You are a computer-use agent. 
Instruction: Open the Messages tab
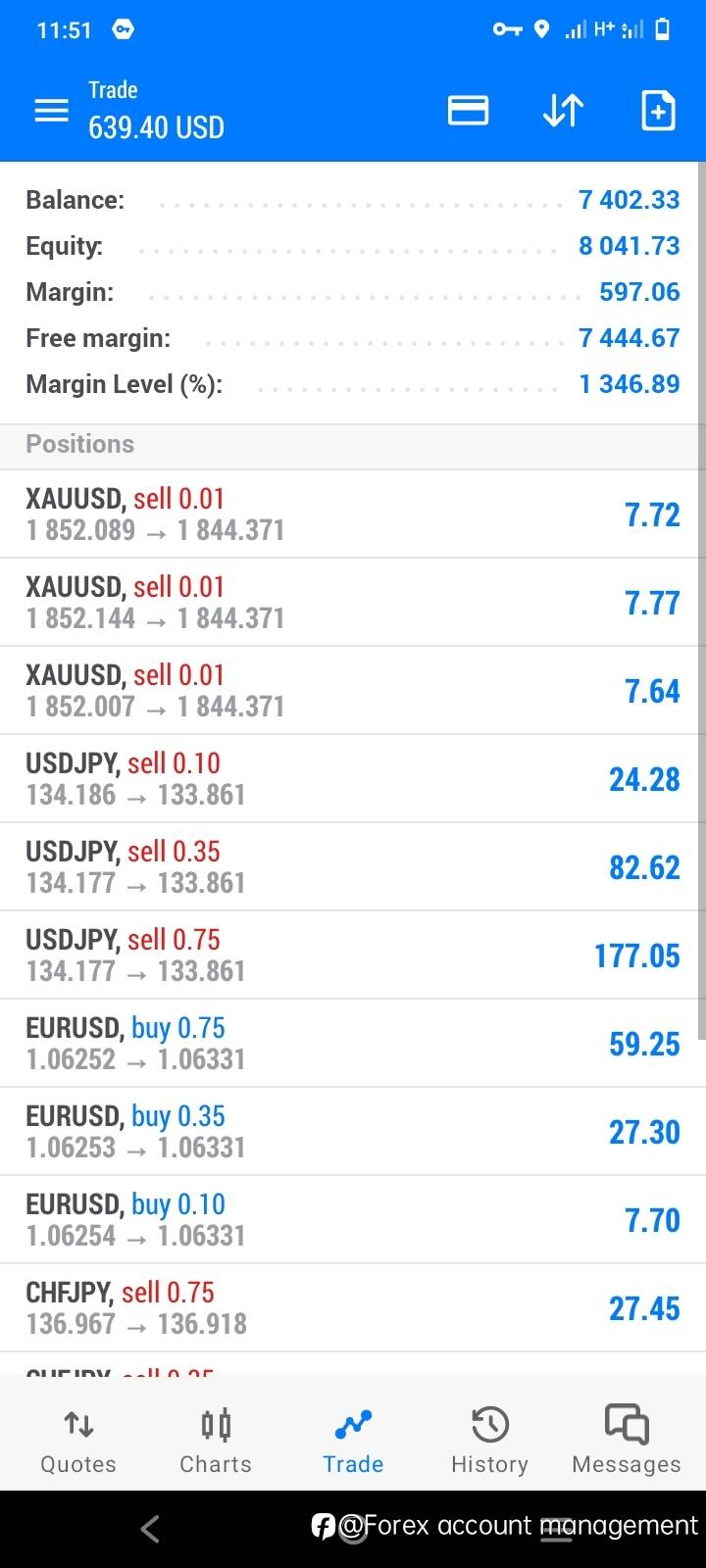tap(627, 1442)
